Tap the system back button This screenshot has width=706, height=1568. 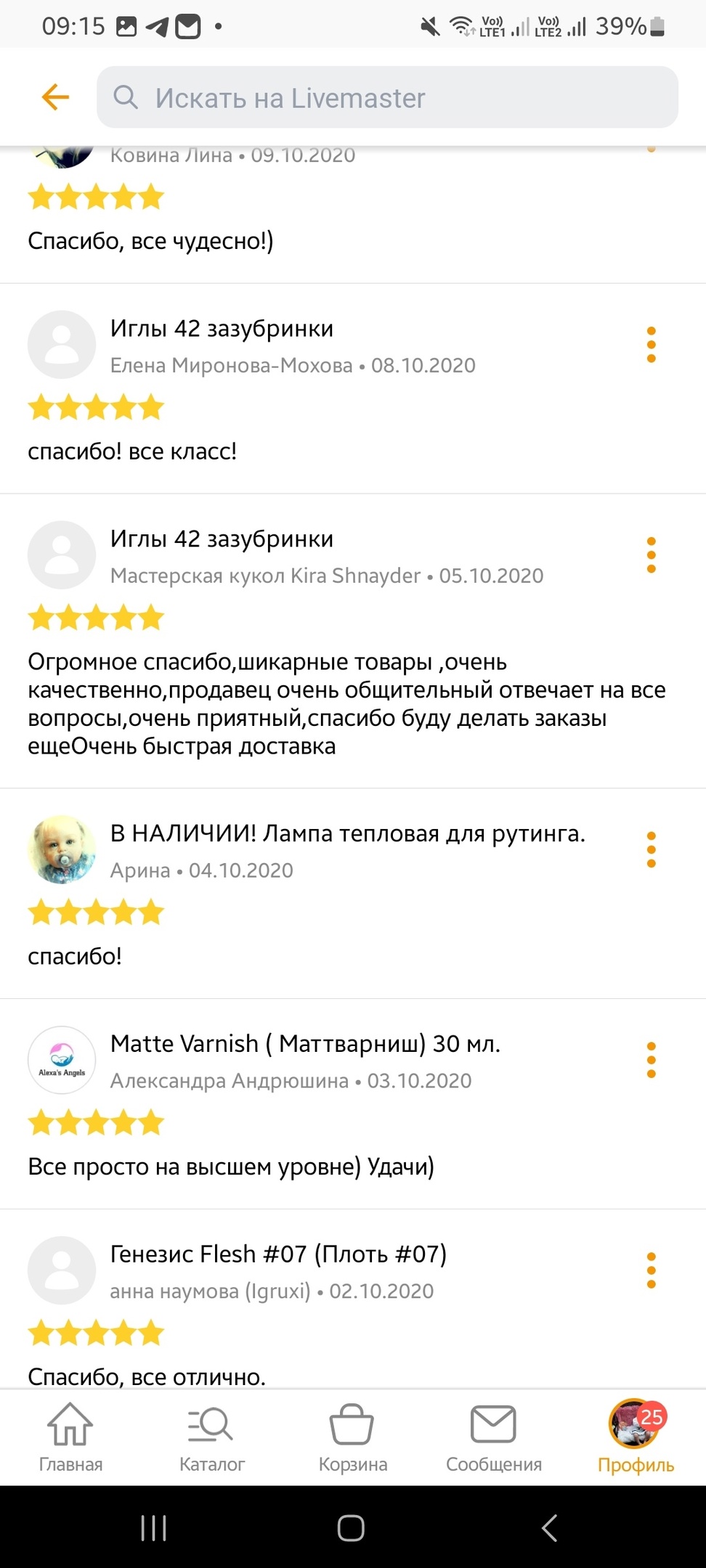click(x=550, y=1528)
